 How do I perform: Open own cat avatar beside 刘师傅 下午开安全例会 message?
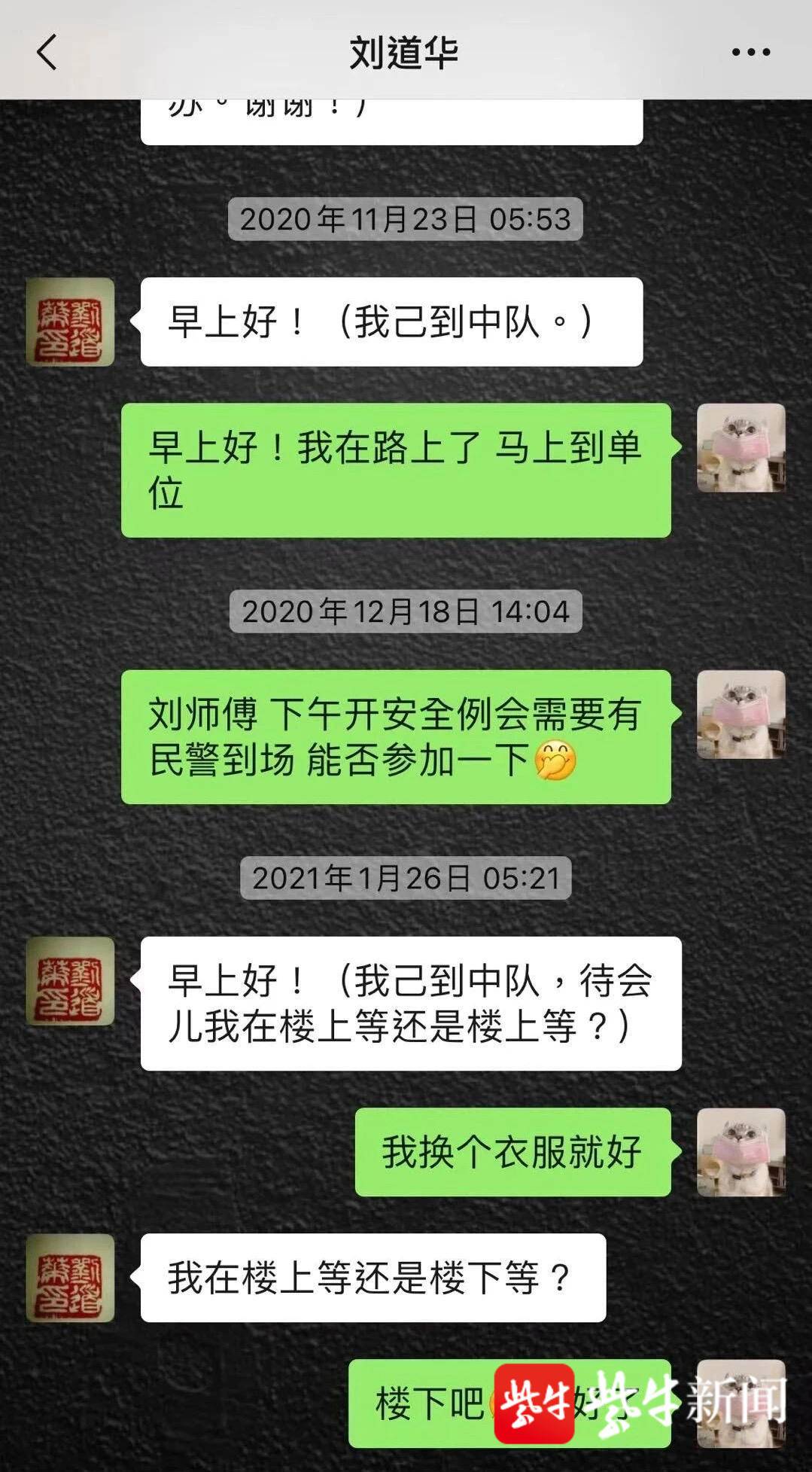(741, 715)
